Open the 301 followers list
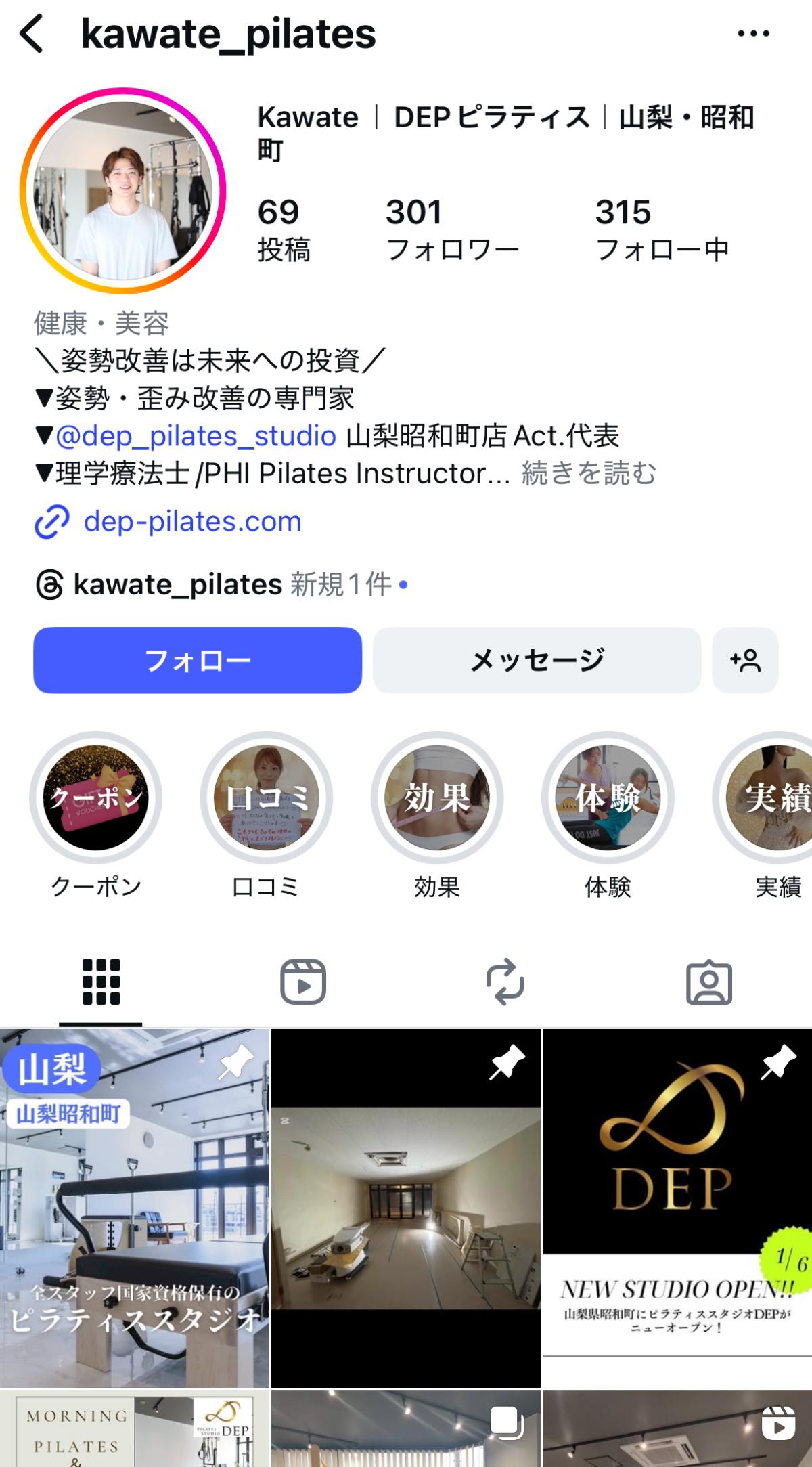The height and width of the screenshot is (1467, 812). [451, 229]
